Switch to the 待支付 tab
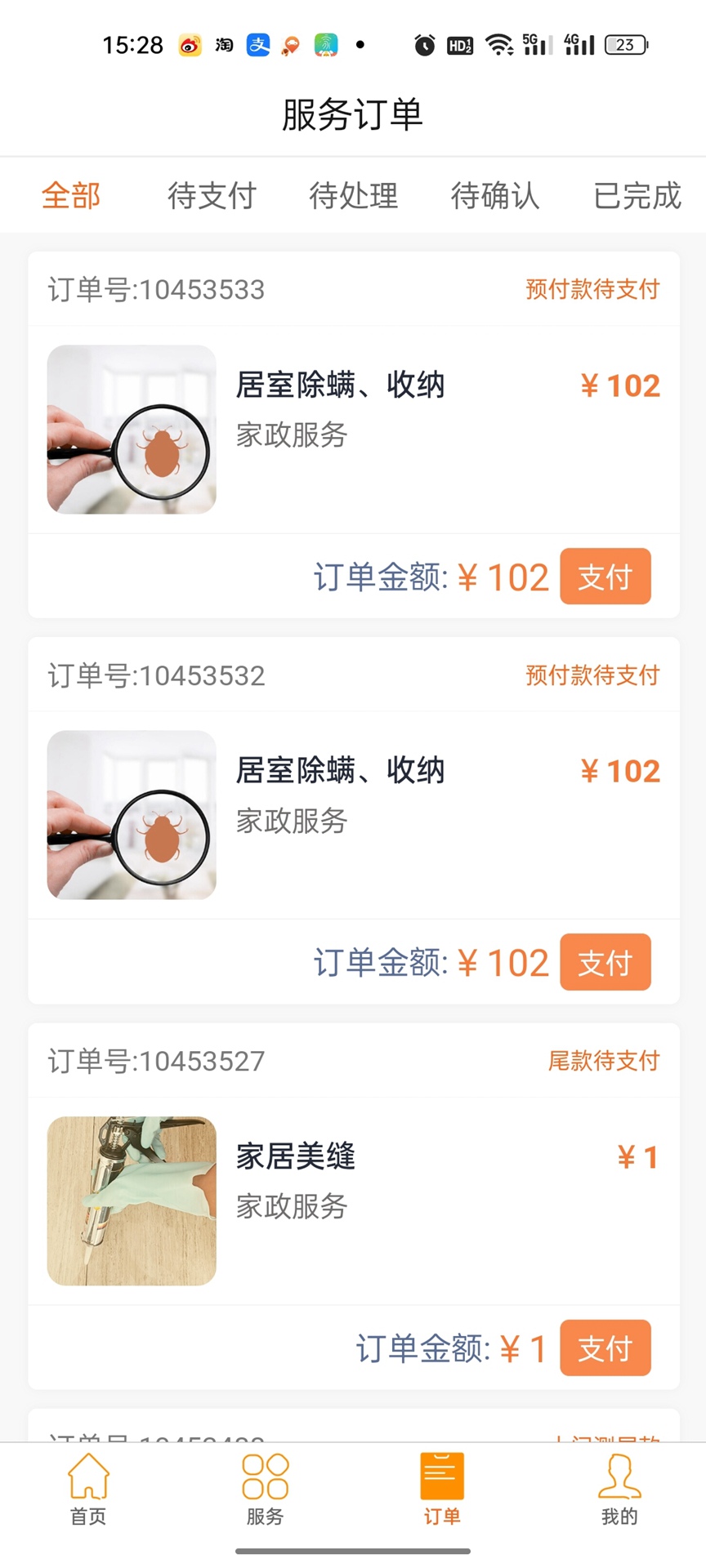Viewport: 706px width, 1568px height. click(212, 196)
